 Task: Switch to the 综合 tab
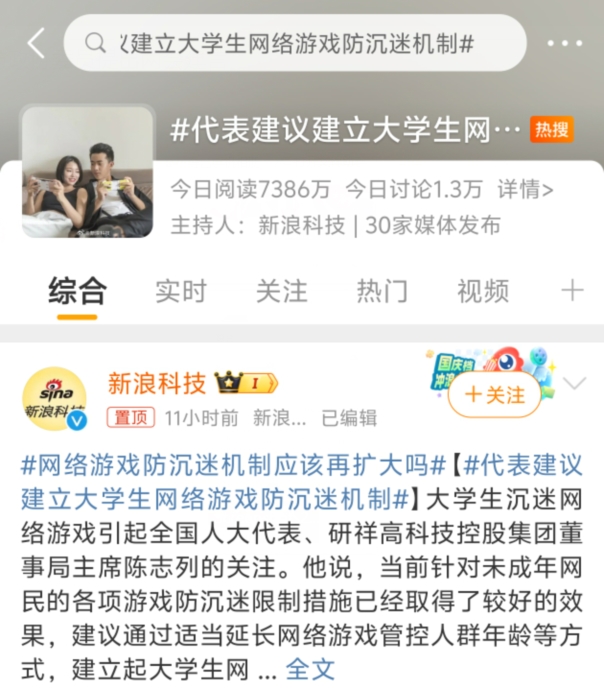[77, 291]
